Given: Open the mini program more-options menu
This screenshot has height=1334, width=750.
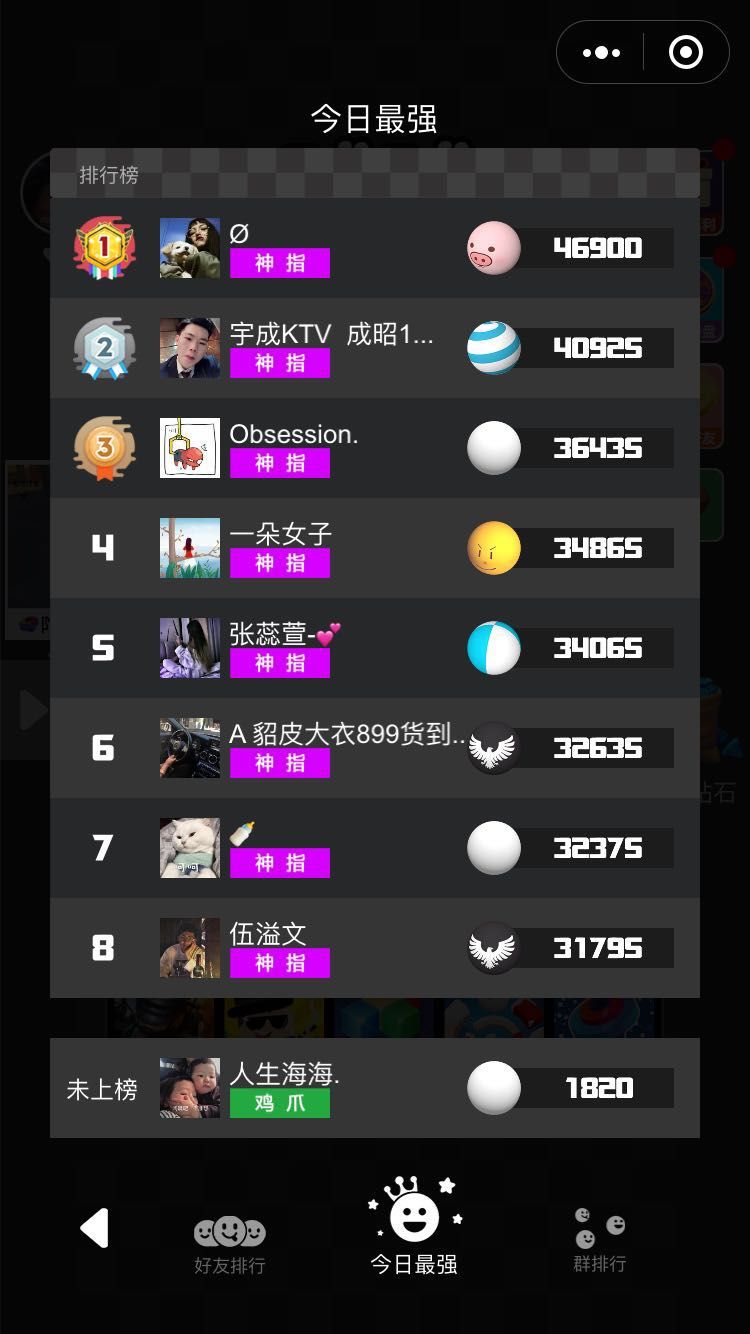Looking at the screenshot, I should coord(601,52).
